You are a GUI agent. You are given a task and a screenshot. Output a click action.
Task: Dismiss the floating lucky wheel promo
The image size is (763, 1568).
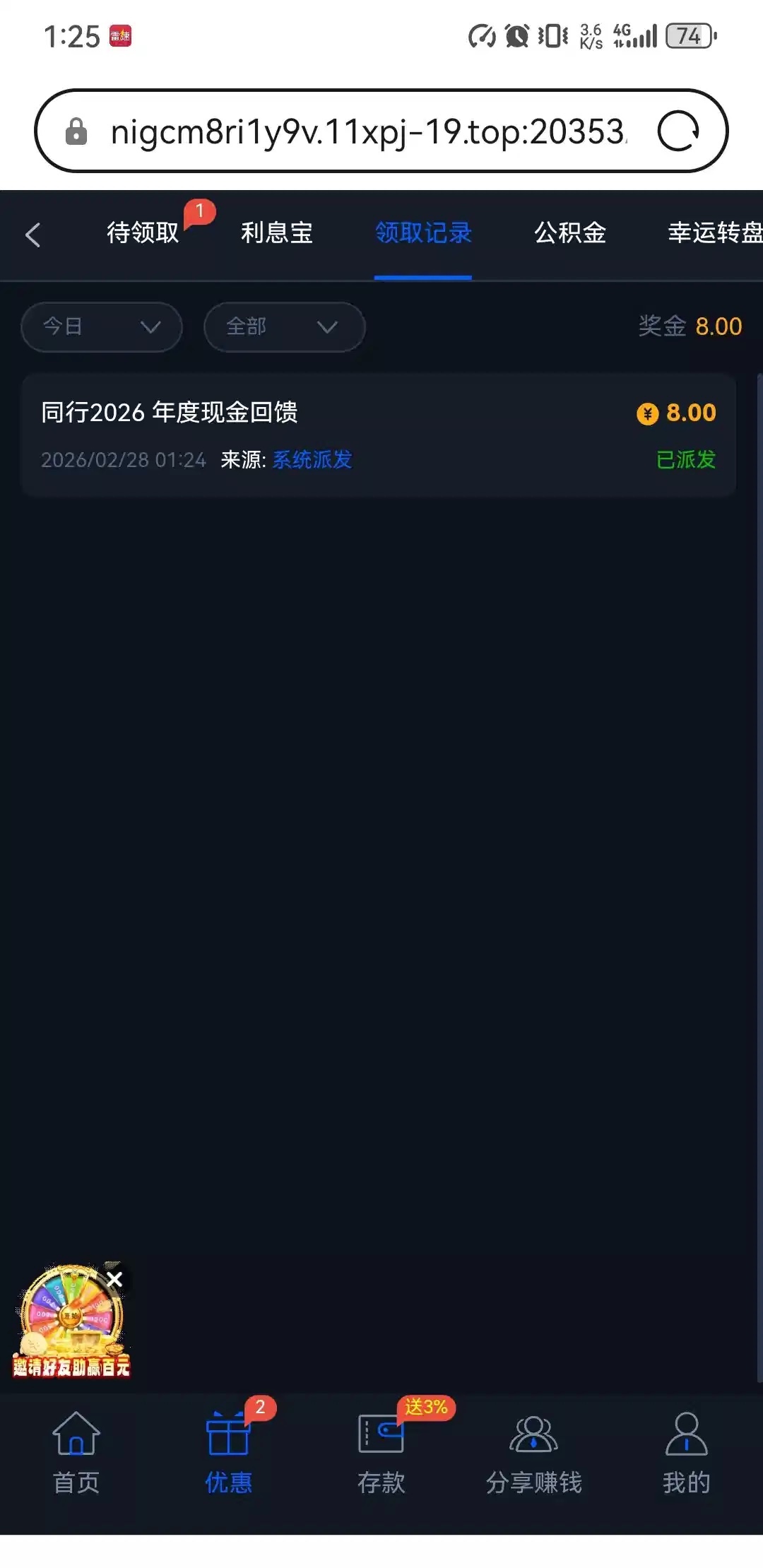tap(114, 1279)
